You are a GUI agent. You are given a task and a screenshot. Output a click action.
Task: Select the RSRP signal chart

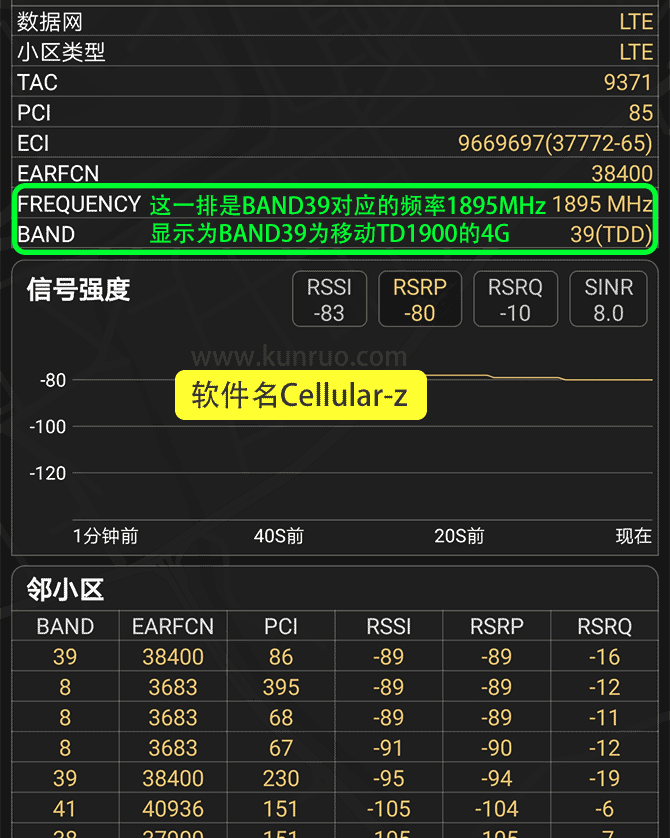[x=419, y=299]
